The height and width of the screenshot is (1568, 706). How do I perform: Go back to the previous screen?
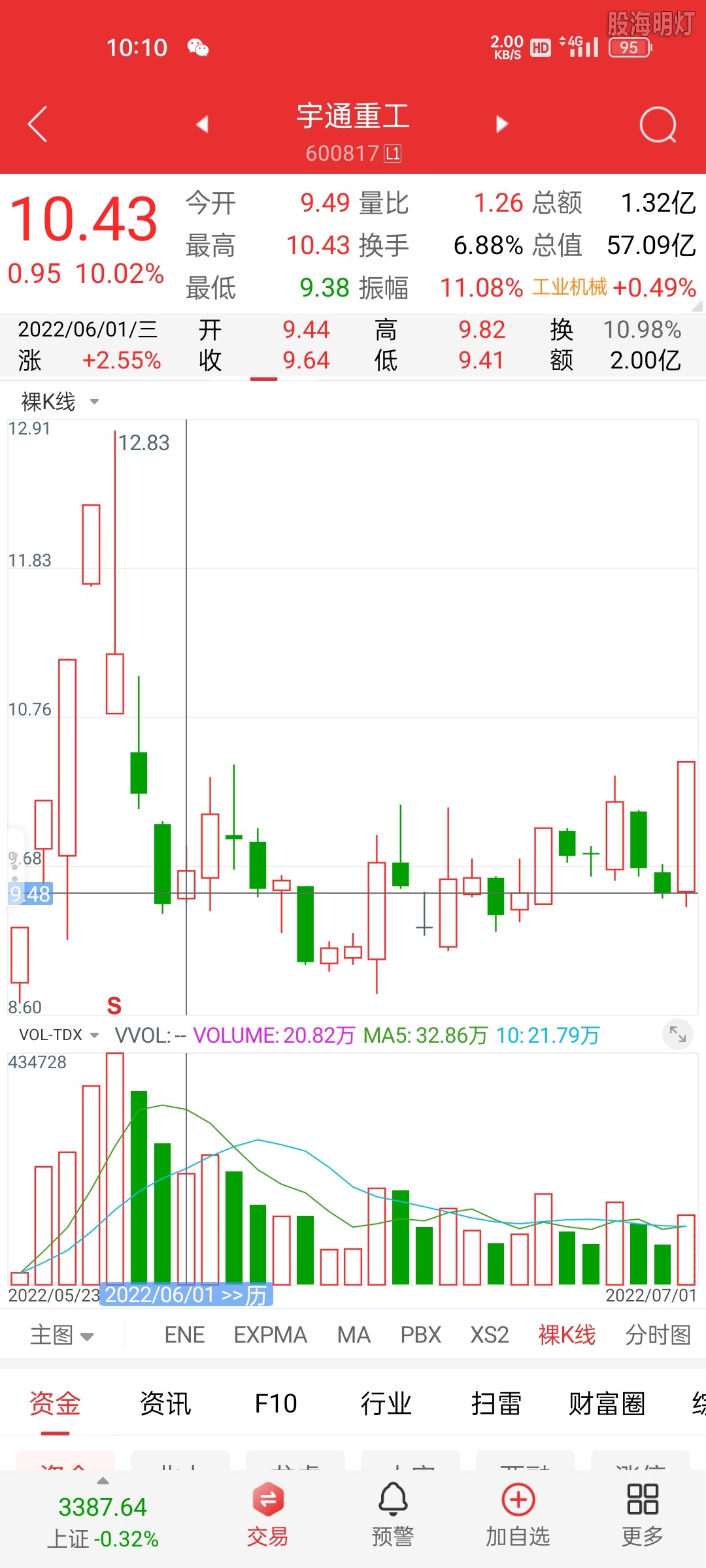(x=38, y=123)
